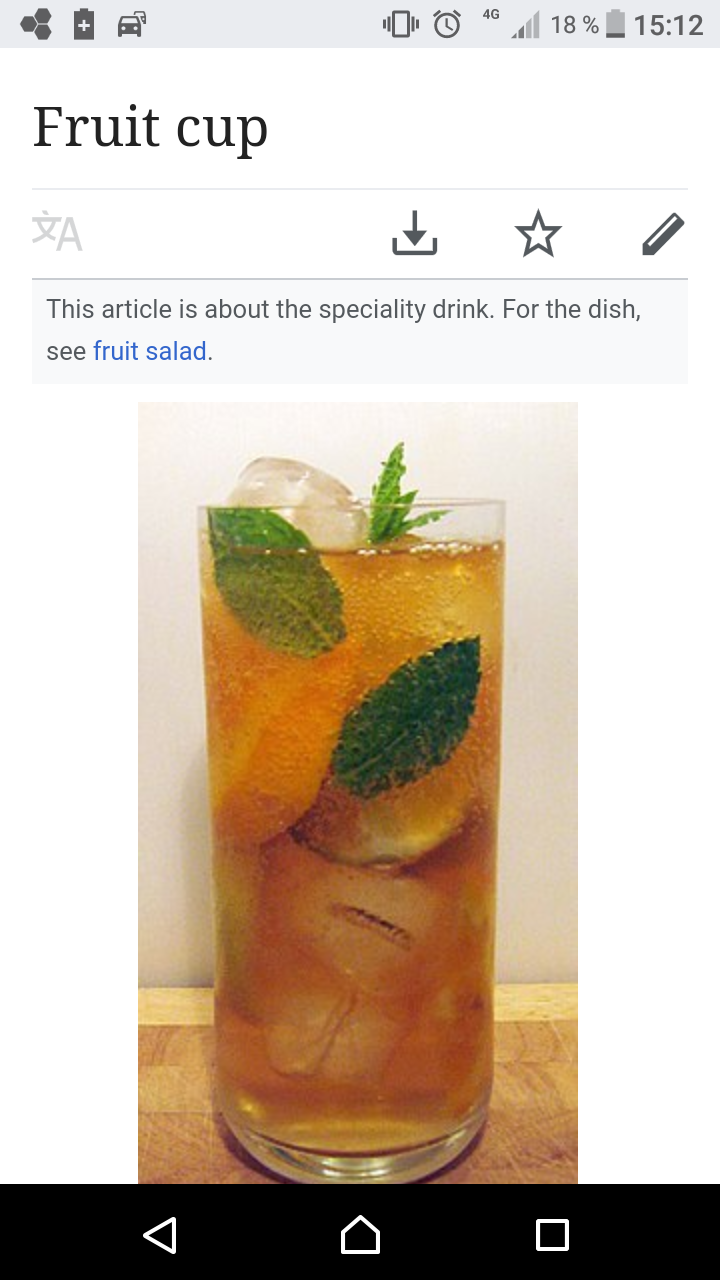720x1280 pixels.
Task: Open the fruit cup drink photo
Action: tap(358, 793)
